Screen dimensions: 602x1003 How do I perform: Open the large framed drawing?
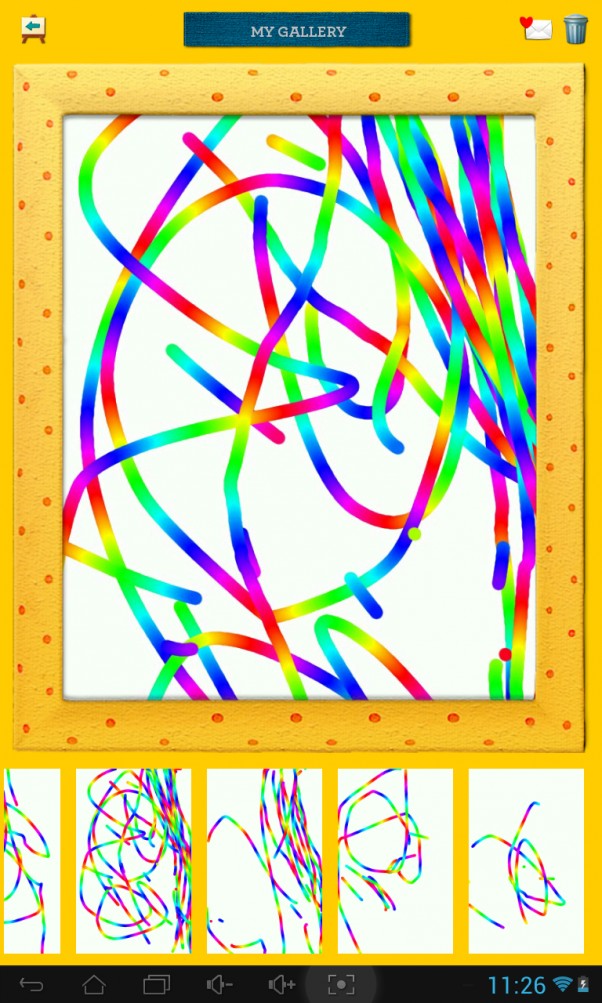click(x=299, y=407)
